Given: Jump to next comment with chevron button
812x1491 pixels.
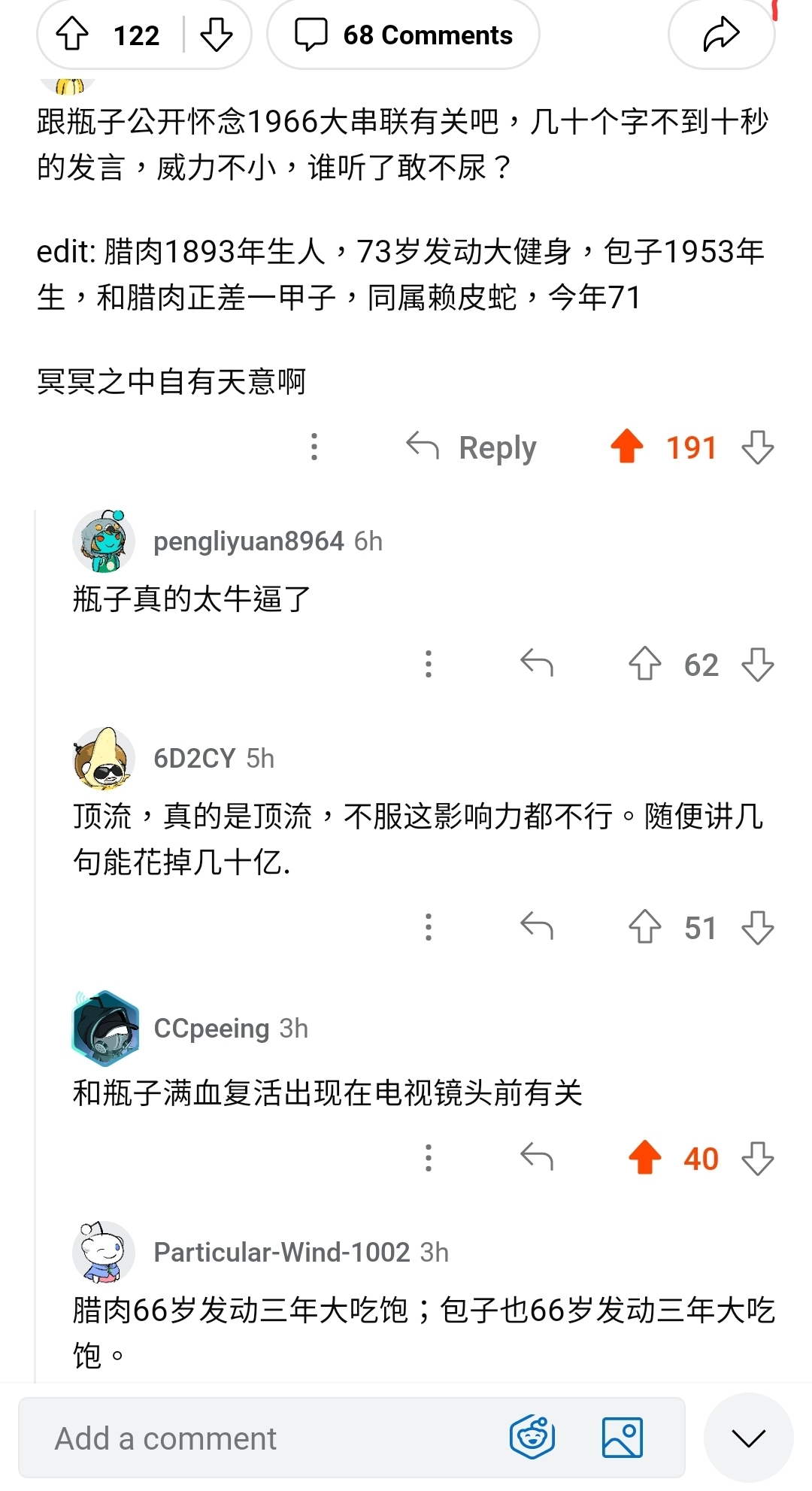Looking at the screenshot, I should 748,1438.
